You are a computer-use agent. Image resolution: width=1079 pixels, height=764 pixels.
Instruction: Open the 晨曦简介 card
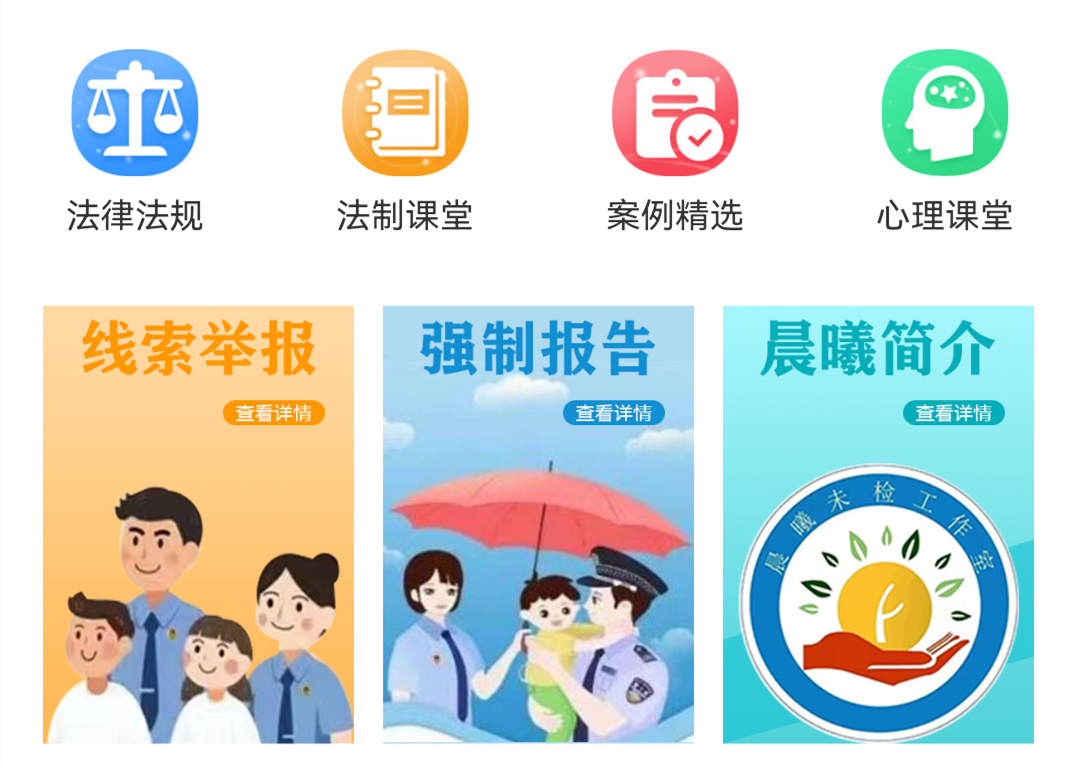(878, 524)
